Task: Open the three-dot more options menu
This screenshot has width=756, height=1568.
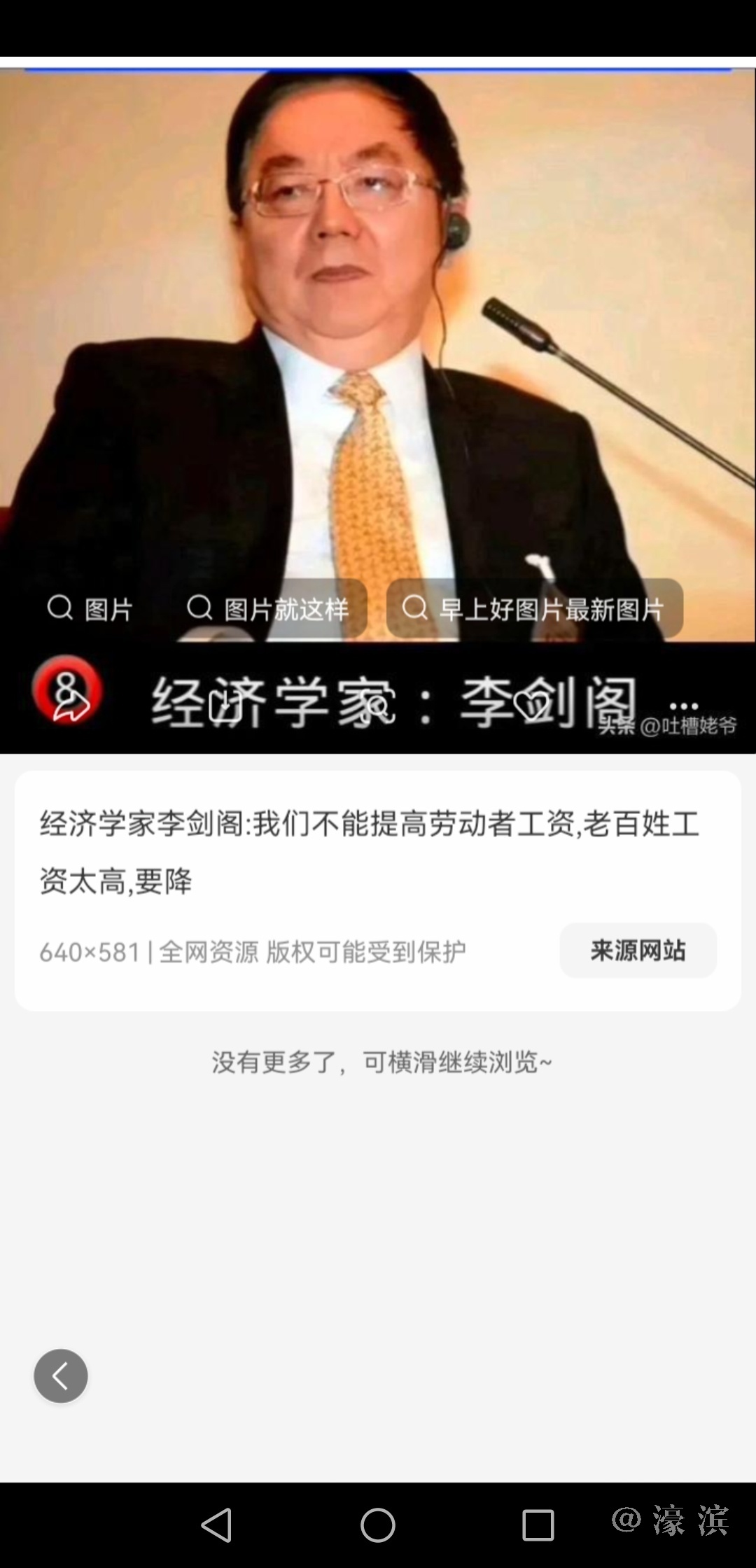Action: pos(684,706)
